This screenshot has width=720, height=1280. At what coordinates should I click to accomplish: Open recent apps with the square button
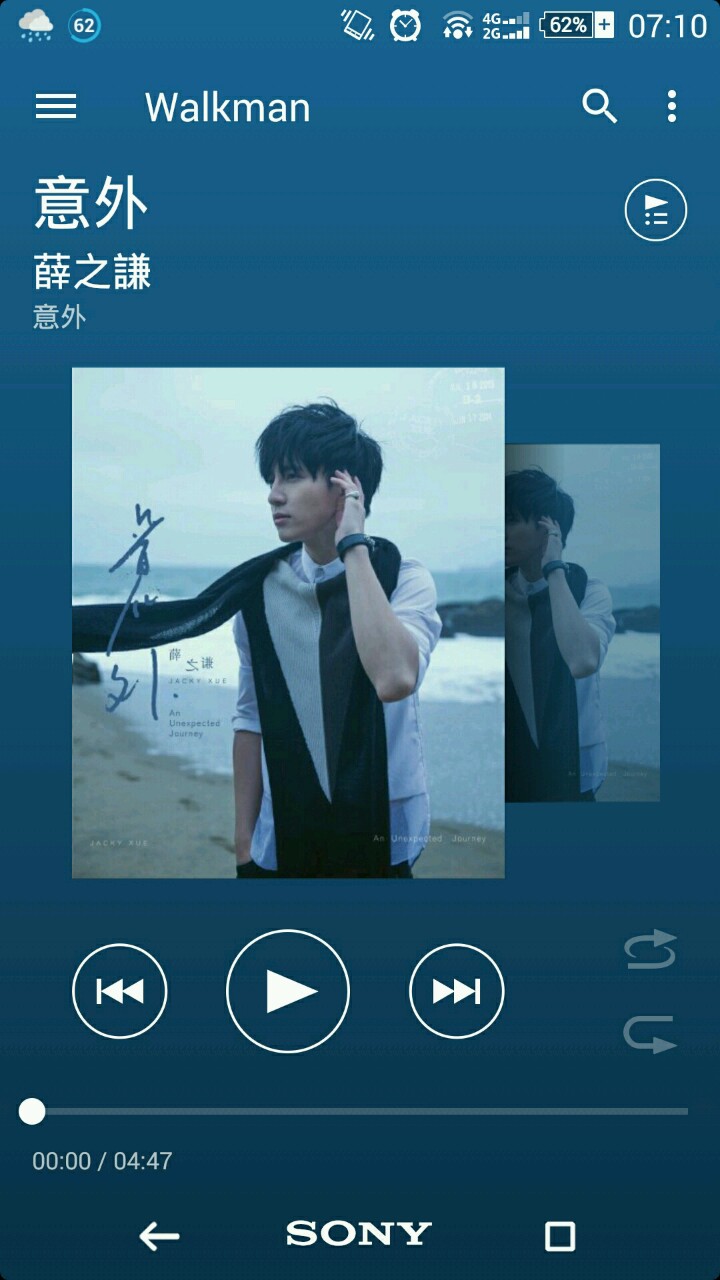pyautogui.click(x=560, y=1237)
